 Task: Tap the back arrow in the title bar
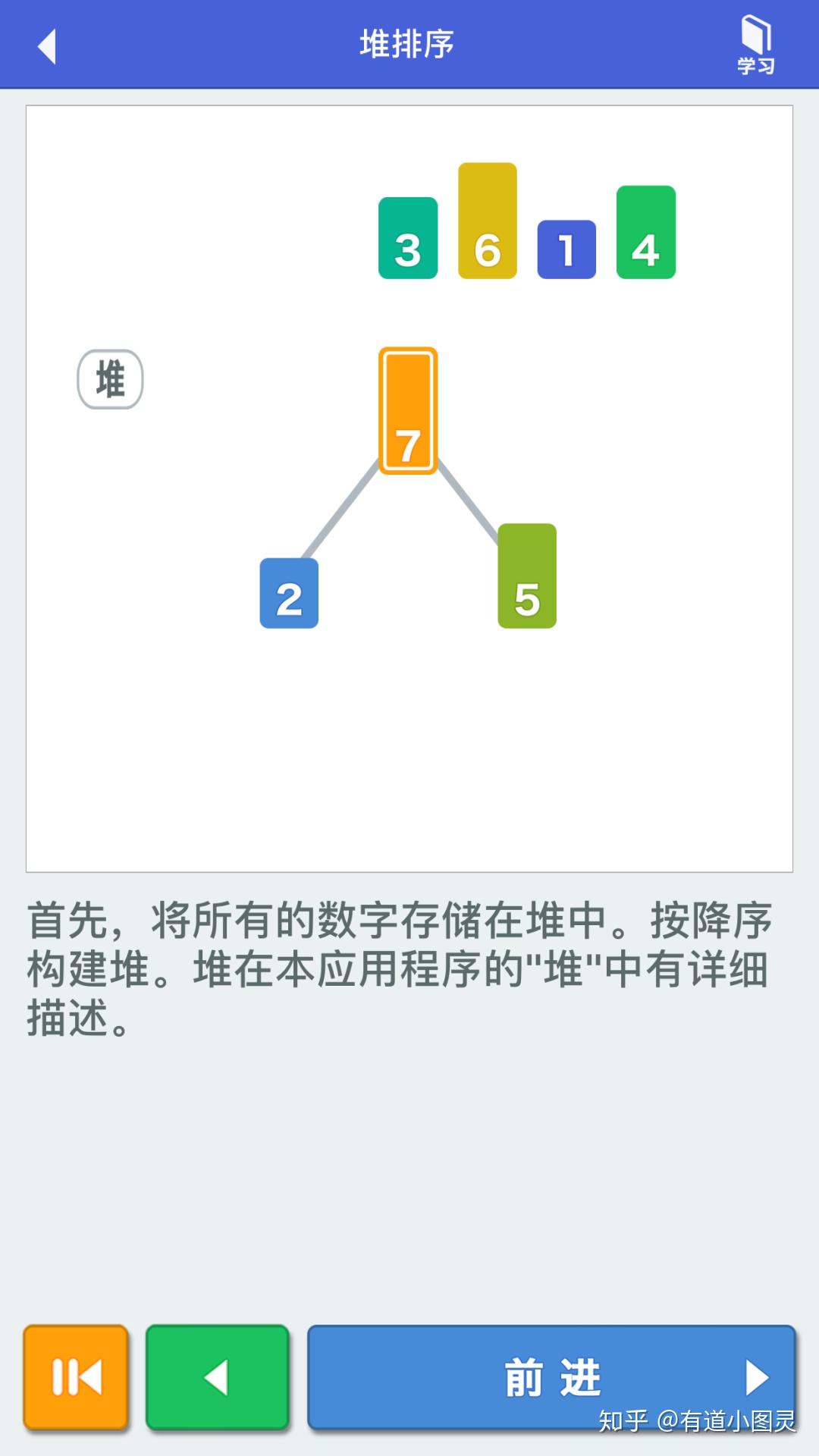[x=47, y=47]
